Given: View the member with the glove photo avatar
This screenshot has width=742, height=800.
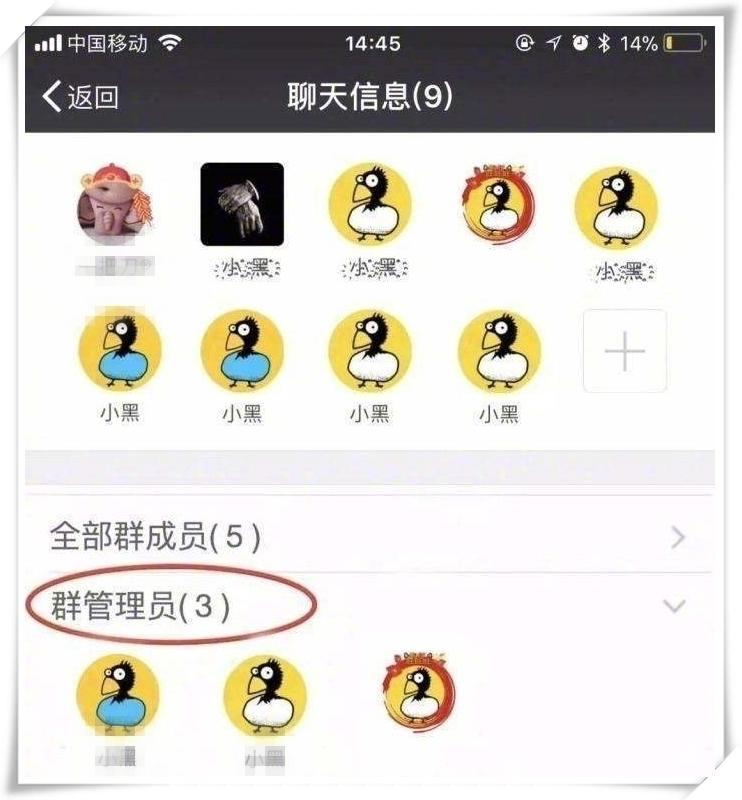Looking at the screenshot, I should pos(242,205).
